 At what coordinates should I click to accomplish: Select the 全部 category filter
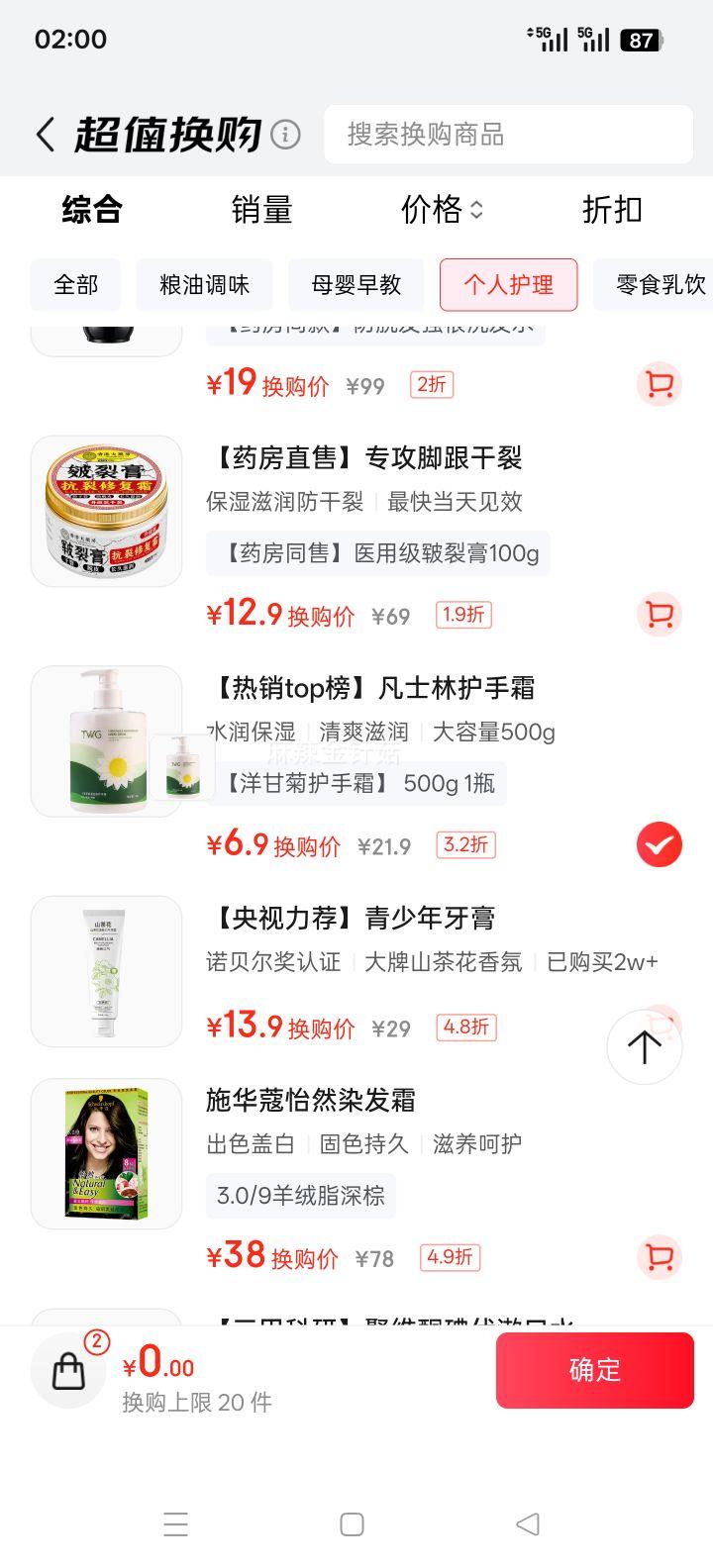click(x=74, y=285)
